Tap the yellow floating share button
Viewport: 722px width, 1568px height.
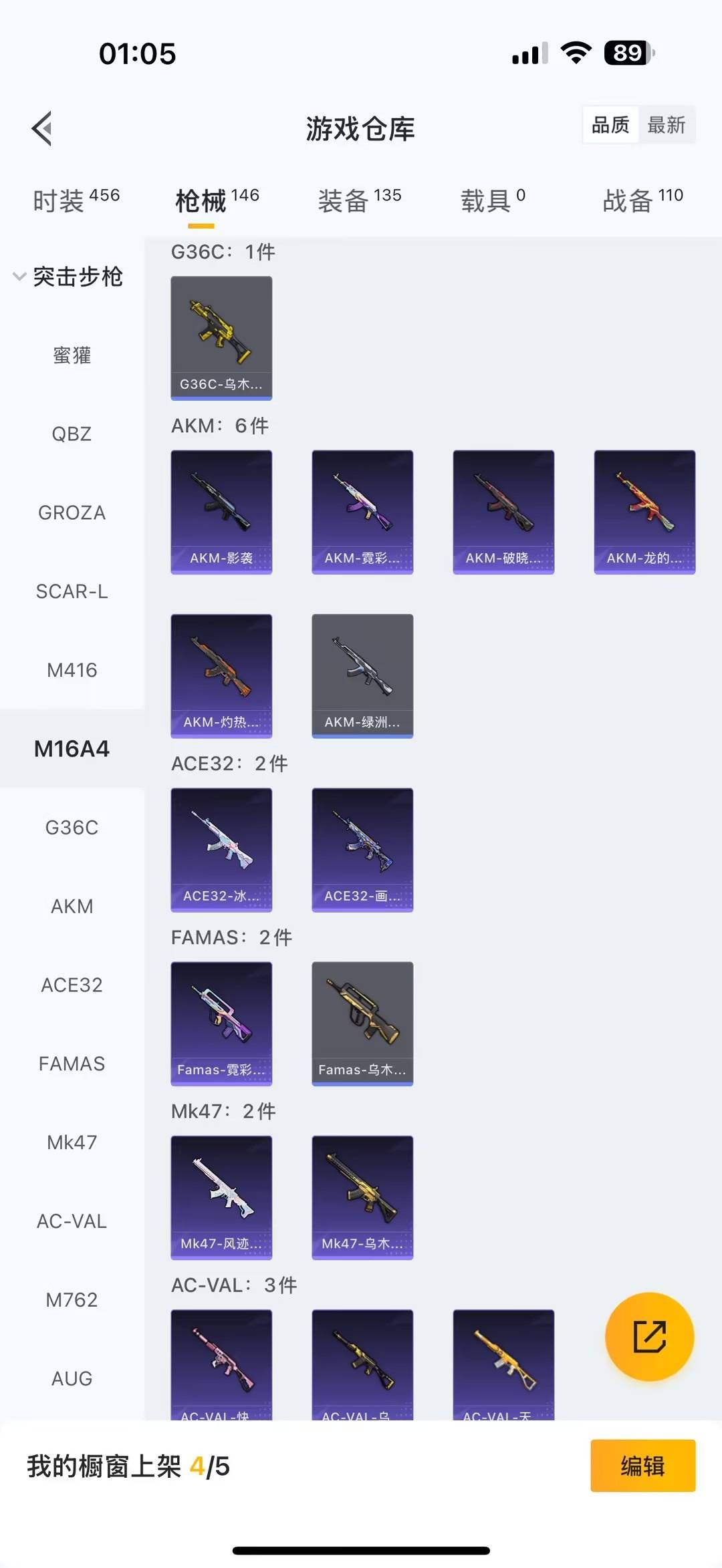click(x=649, y=1336)
